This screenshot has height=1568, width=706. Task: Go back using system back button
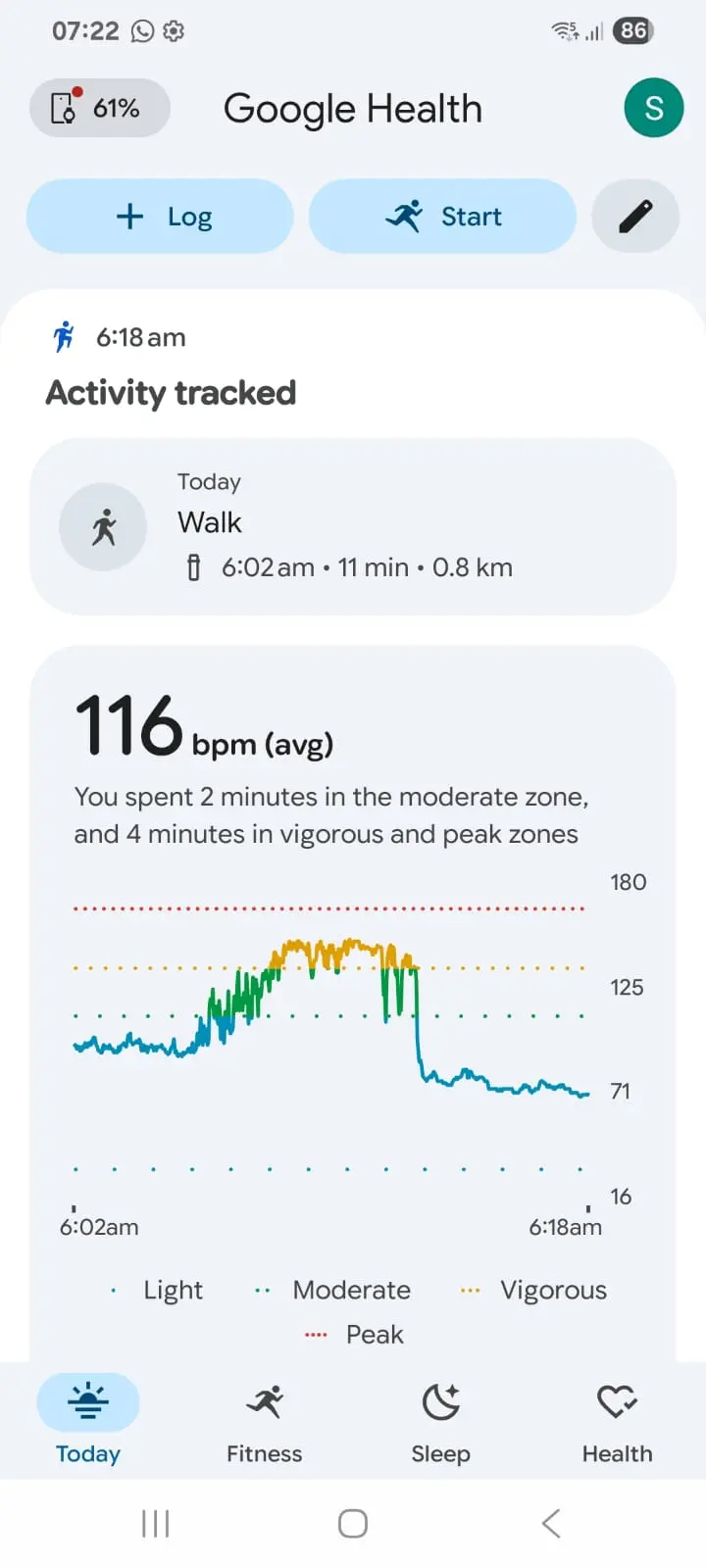point(551,1523)
